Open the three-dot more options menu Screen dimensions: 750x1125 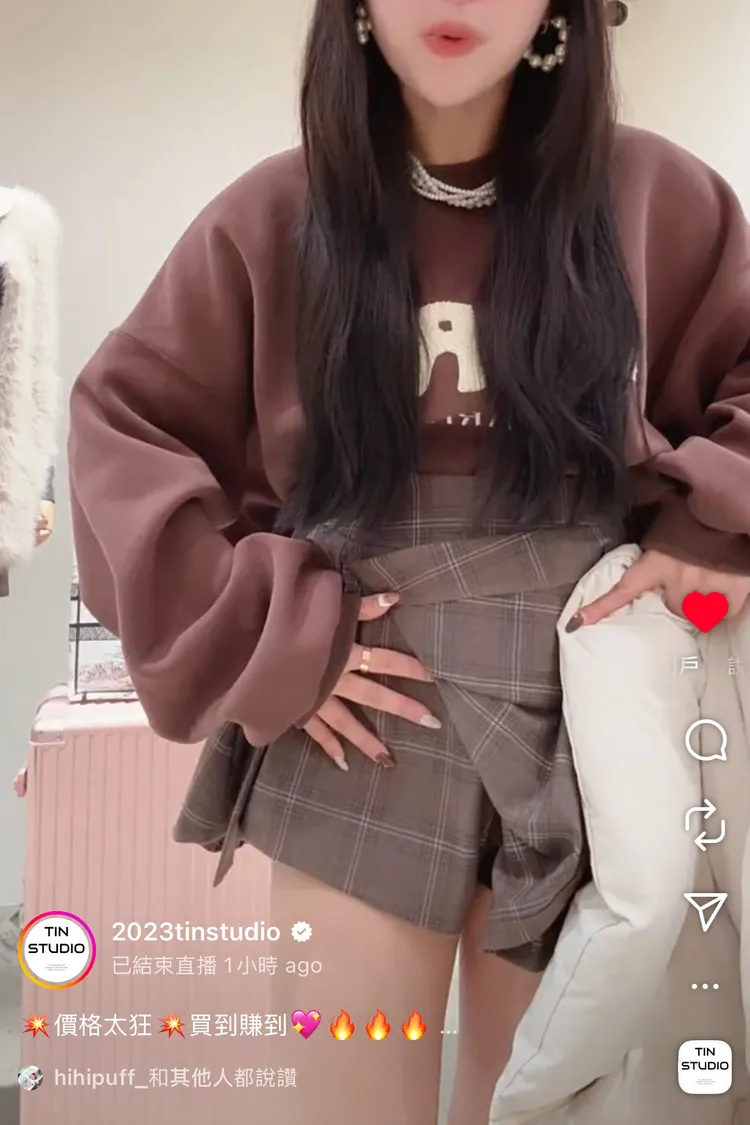705,986
